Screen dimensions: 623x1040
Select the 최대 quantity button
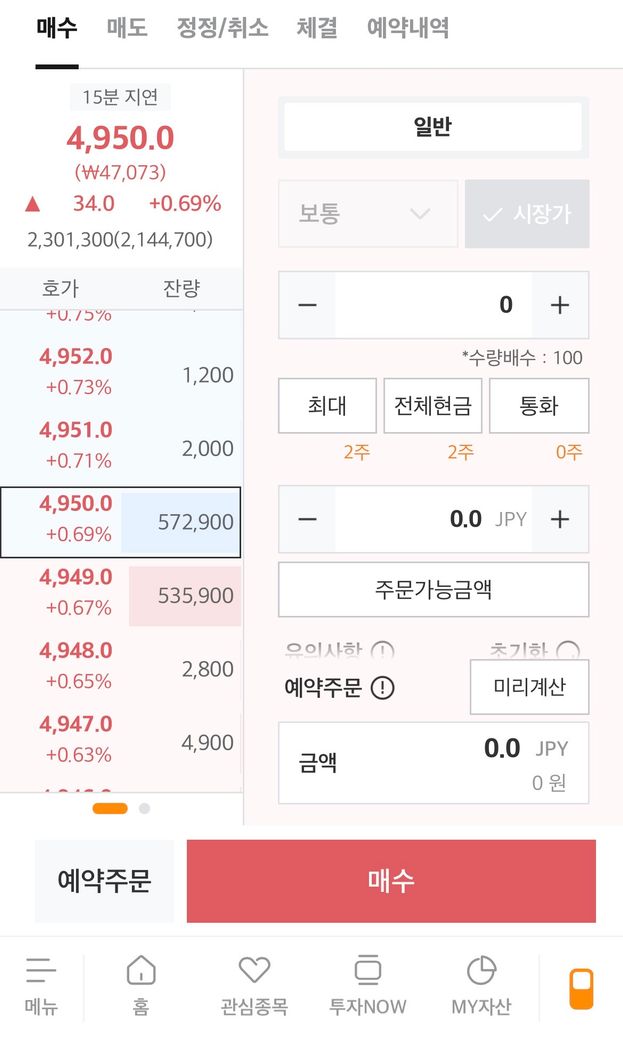tap(327, 405)
